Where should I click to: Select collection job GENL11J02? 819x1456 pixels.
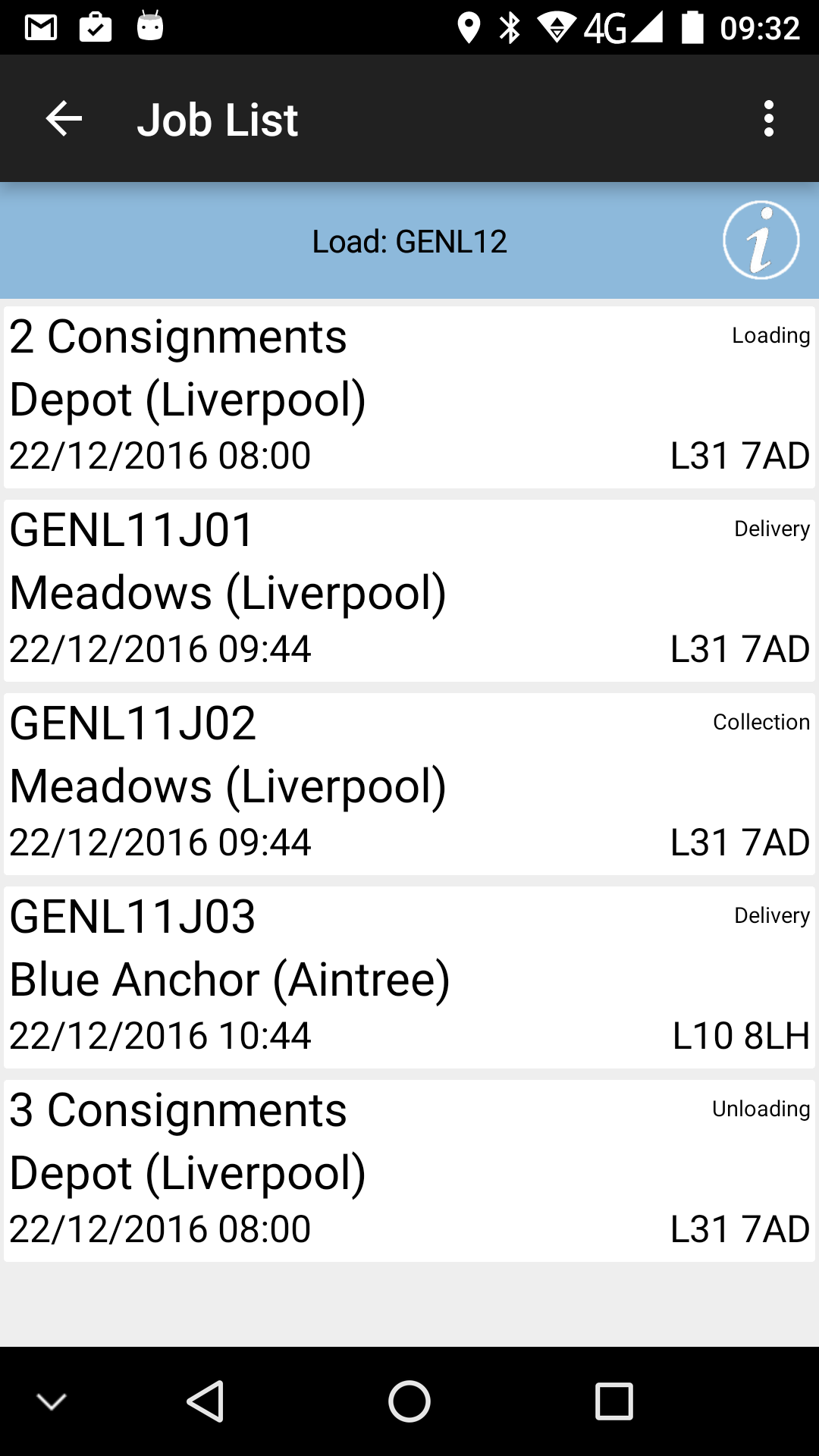[x=409, y=784]
